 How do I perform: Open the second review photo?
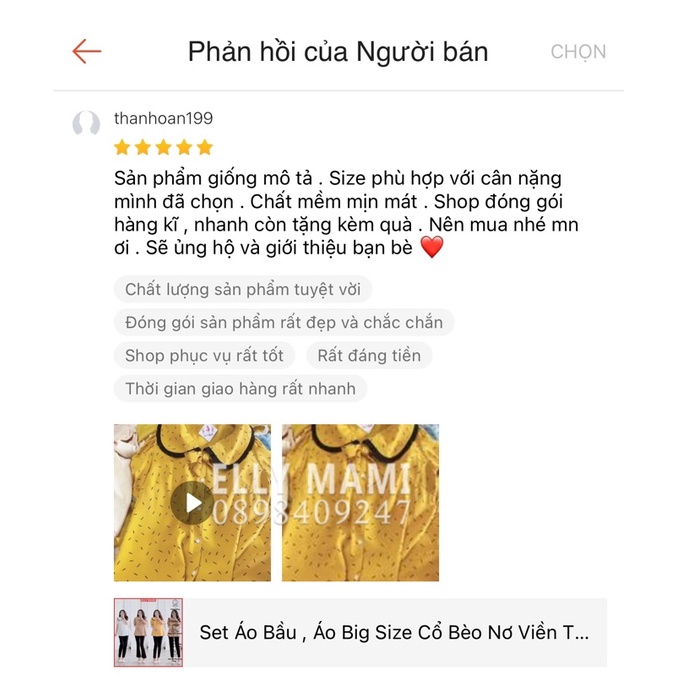(x=360, y=502)
